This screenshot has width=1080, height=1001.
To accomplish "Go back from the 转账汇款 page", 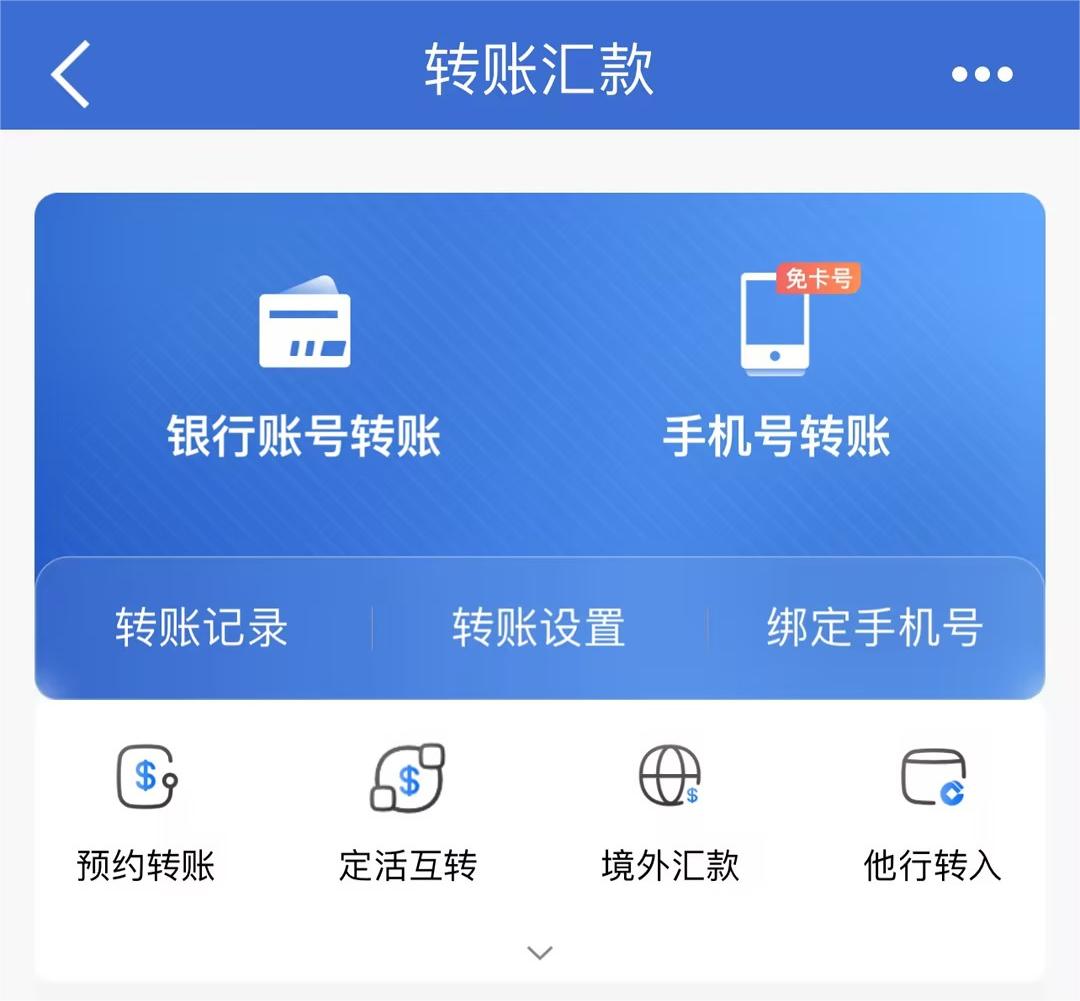I will coord(71,74).
